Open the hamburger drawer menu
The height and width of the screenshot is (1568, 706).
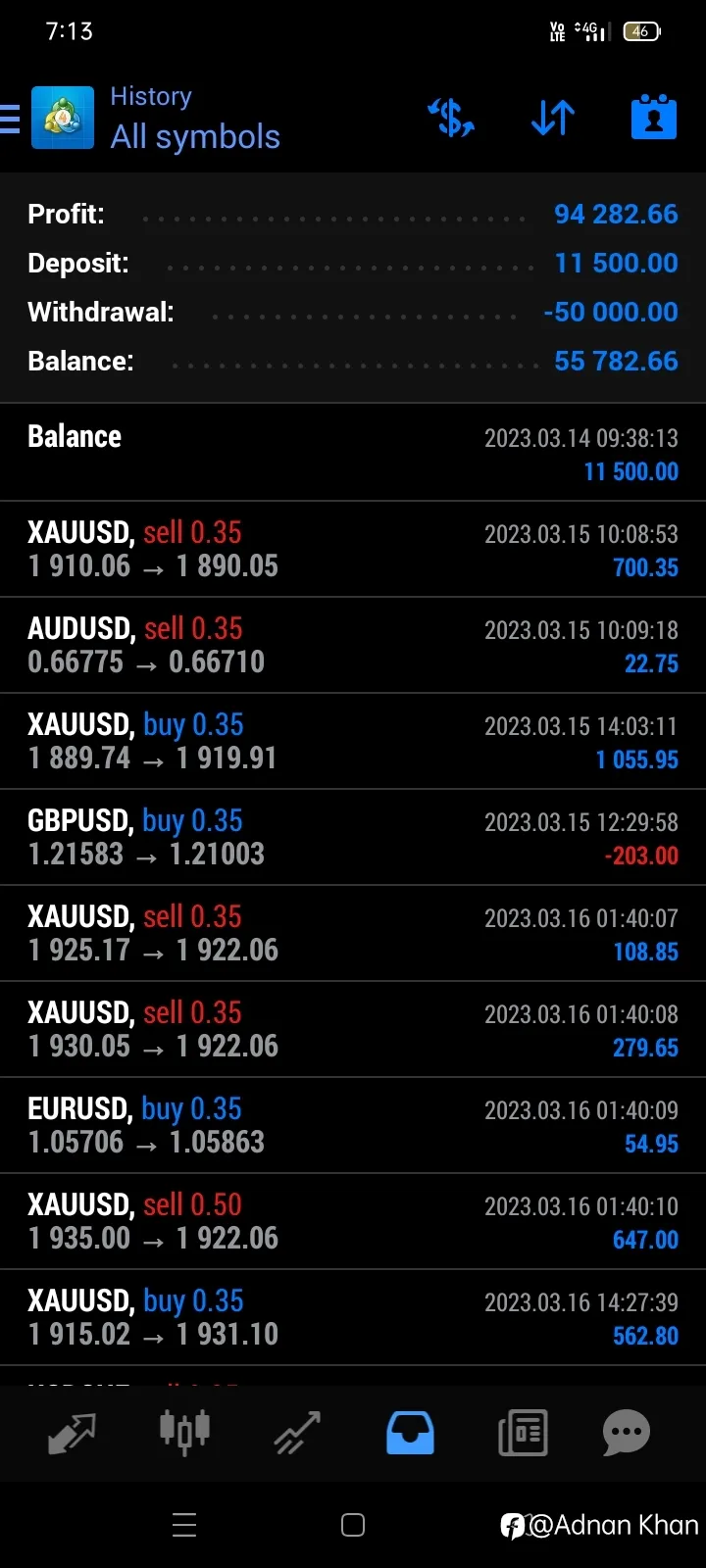[x=10, y=119]
